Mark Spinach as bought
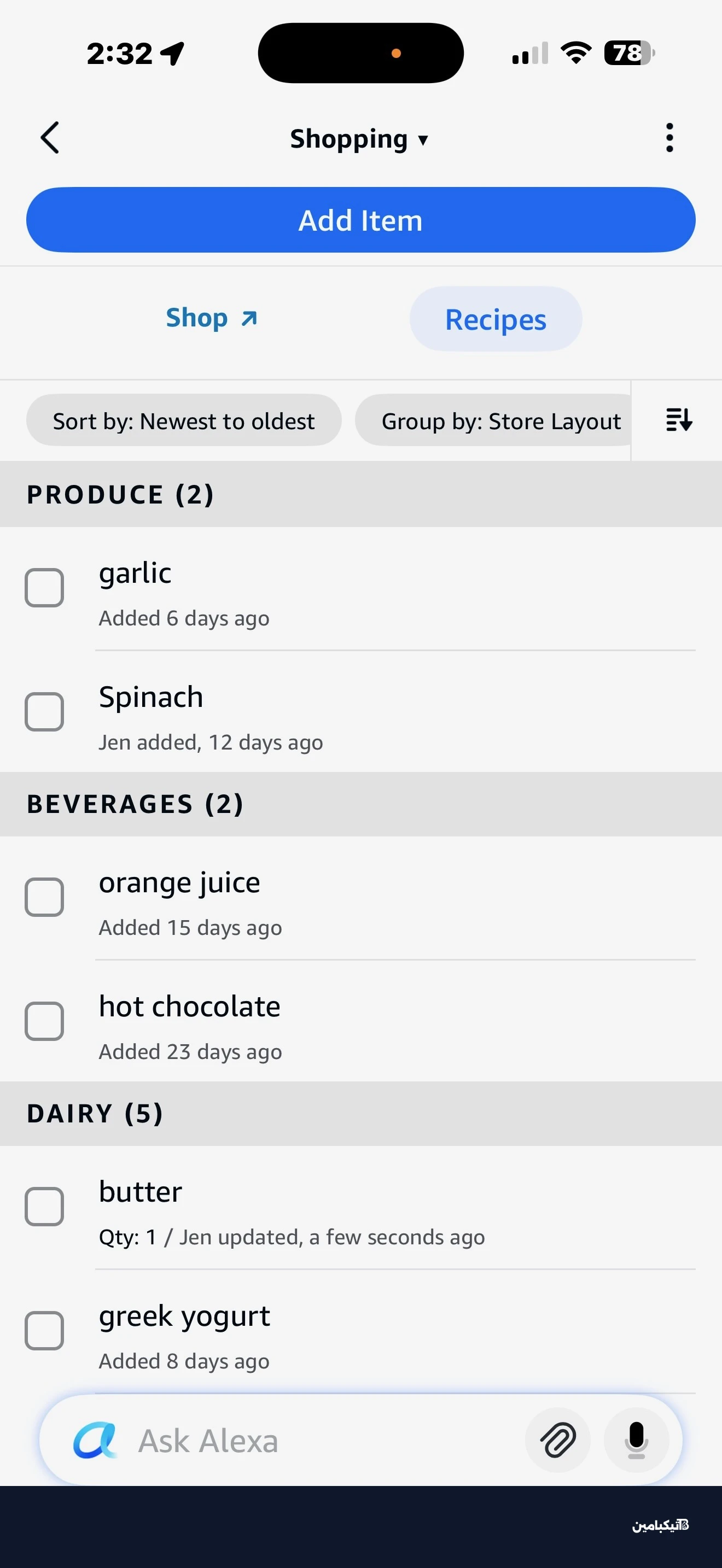722x1568 pixels. tap(44, 711)
